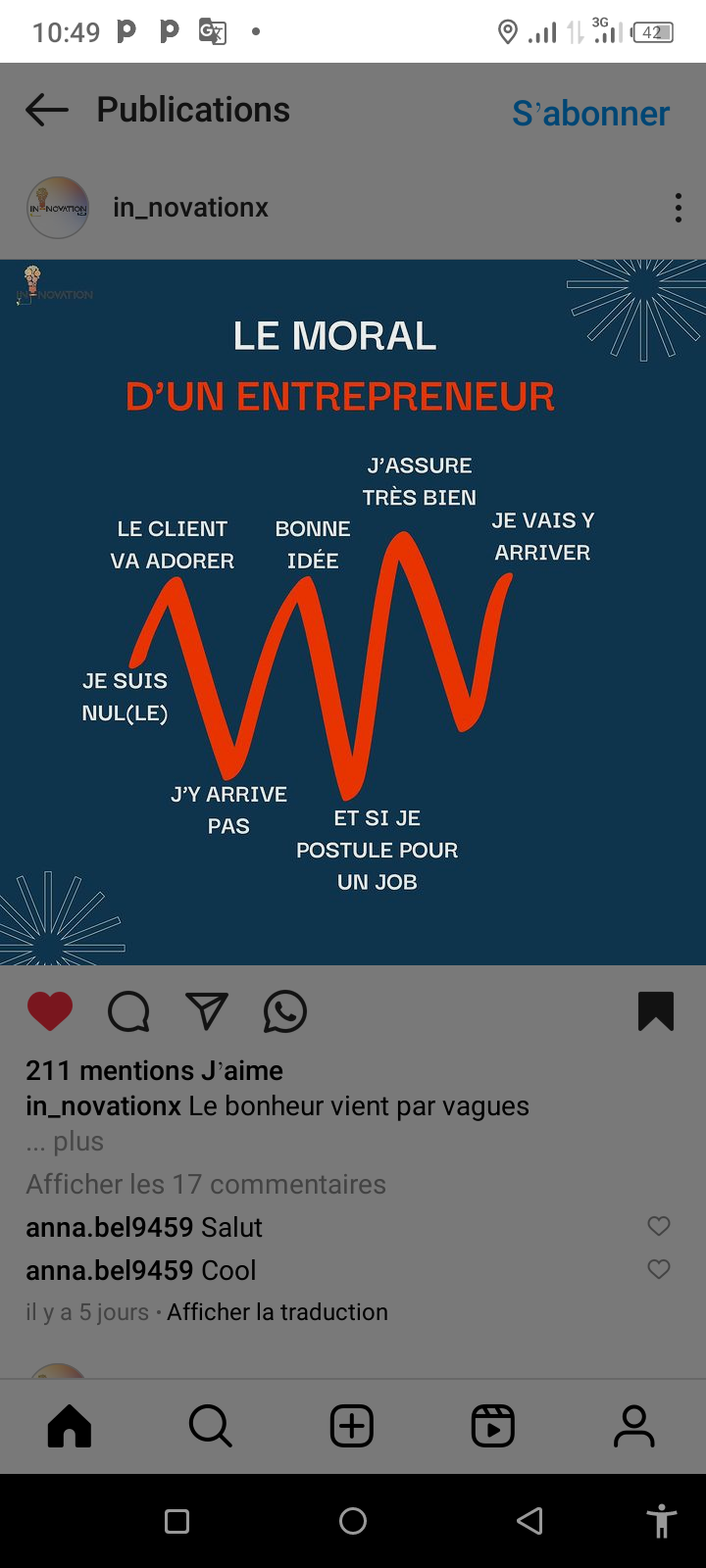Open the post's three-dot options menu
This screenshot has height=1568, width=706.
(x=678, y=208)
